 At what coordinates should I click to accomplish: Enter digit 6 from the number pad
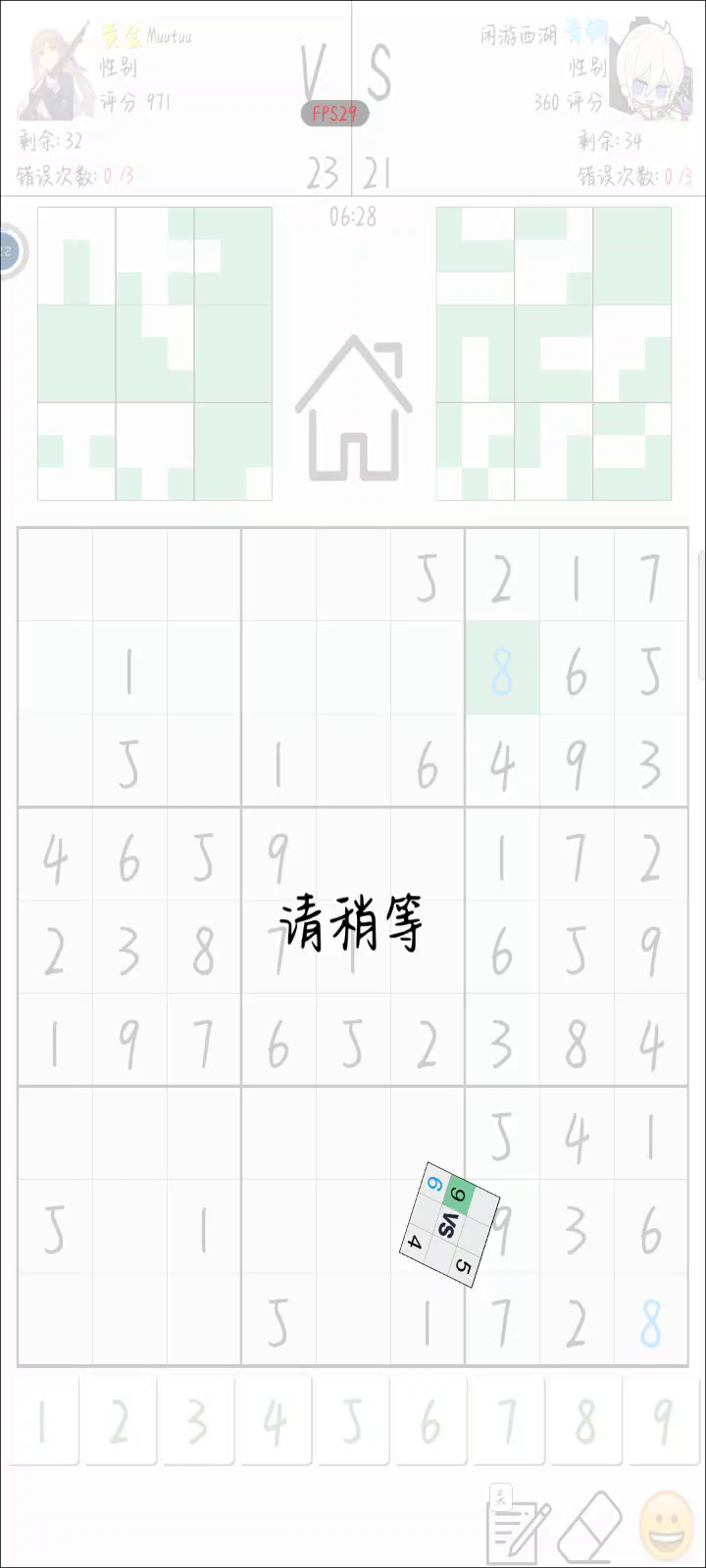pyautogui.click(x=429, y=1421)
